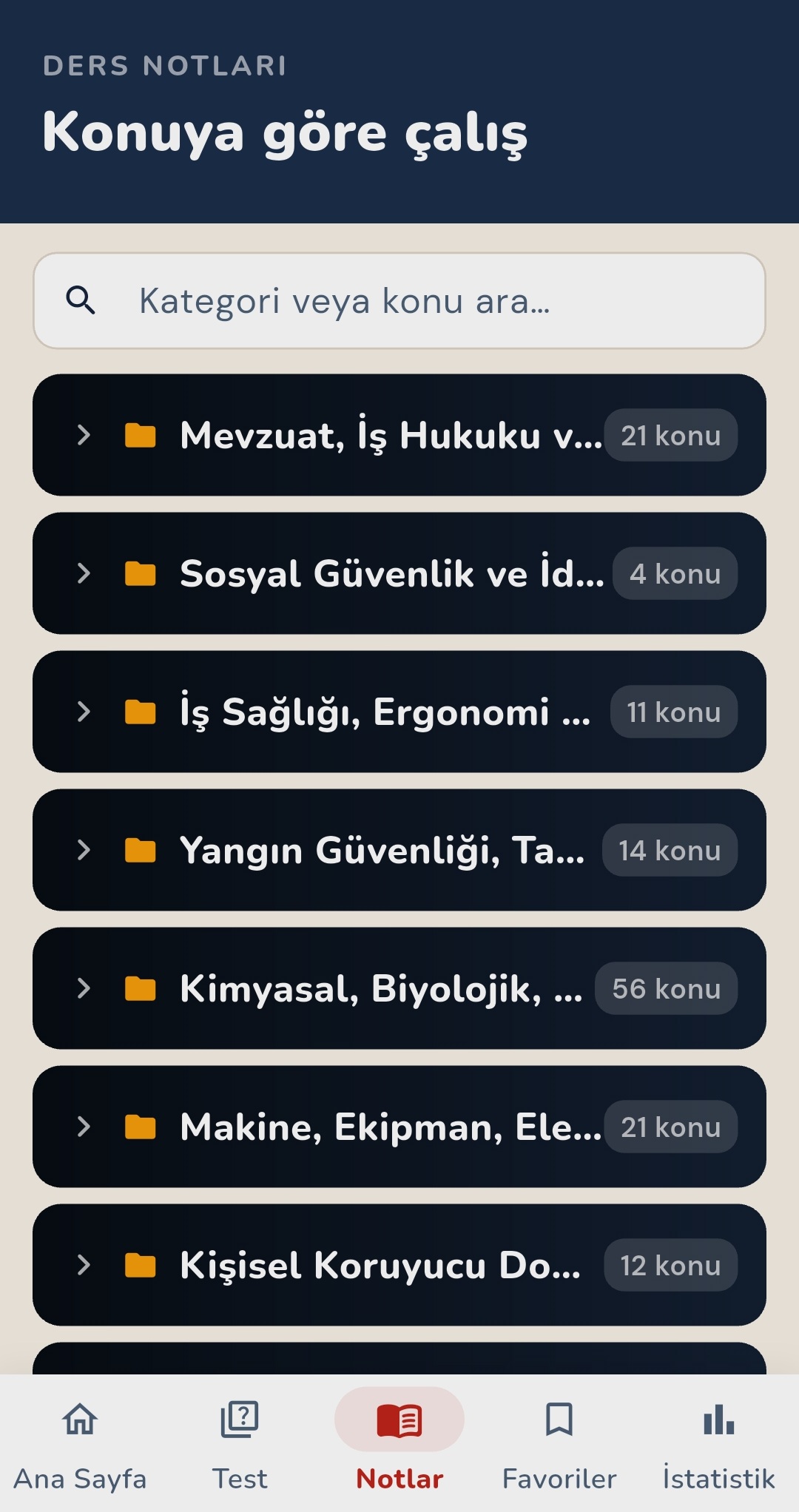
Task: Expand the Sosyal Güvenlik ve İd category
Action: pyautogui.click(x=84, y=573)
